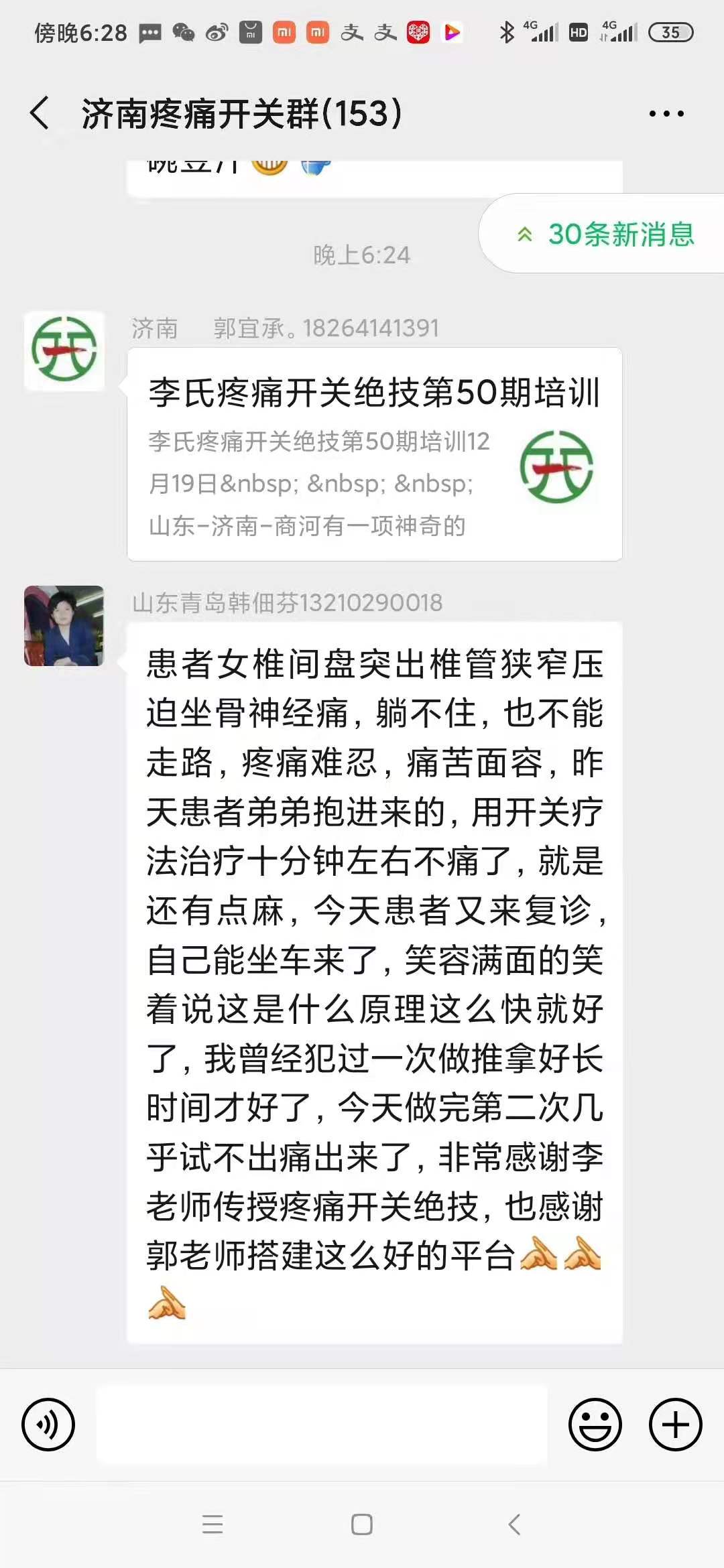Open the 李氏疼痛开关绝技第50期培训 shared article card
Image resolution: width=724 pixels, height=1568 pixels.
coord(374,454)
